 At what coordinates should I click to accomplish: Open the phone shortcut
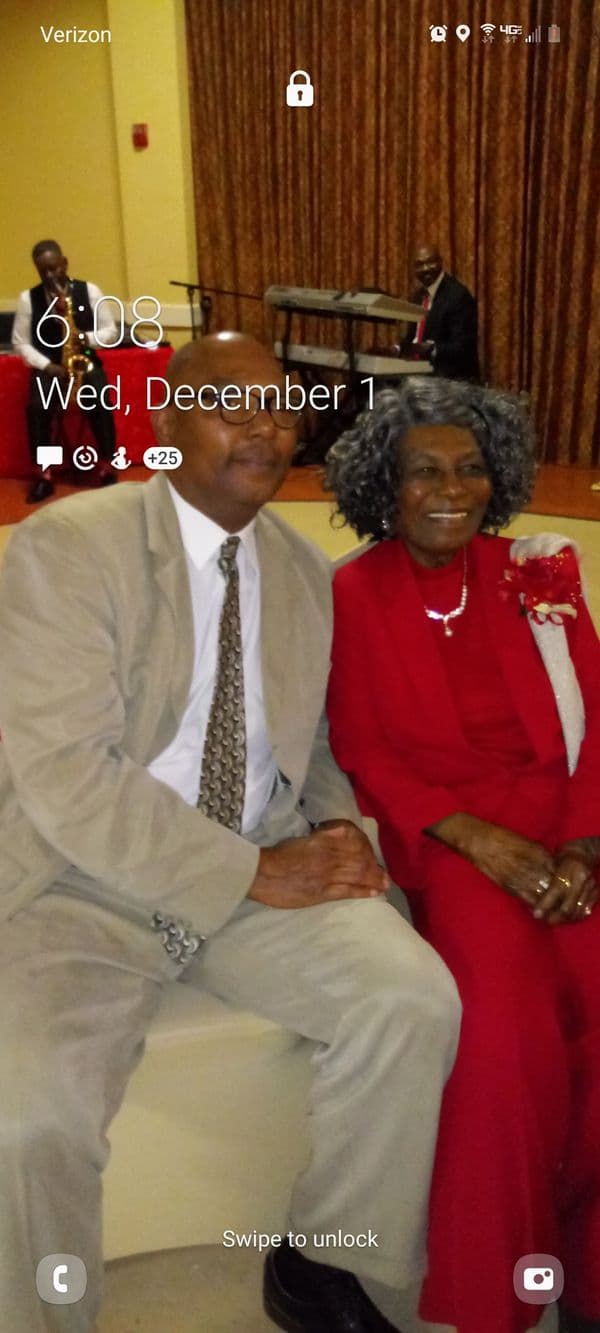coord(61,1279)
